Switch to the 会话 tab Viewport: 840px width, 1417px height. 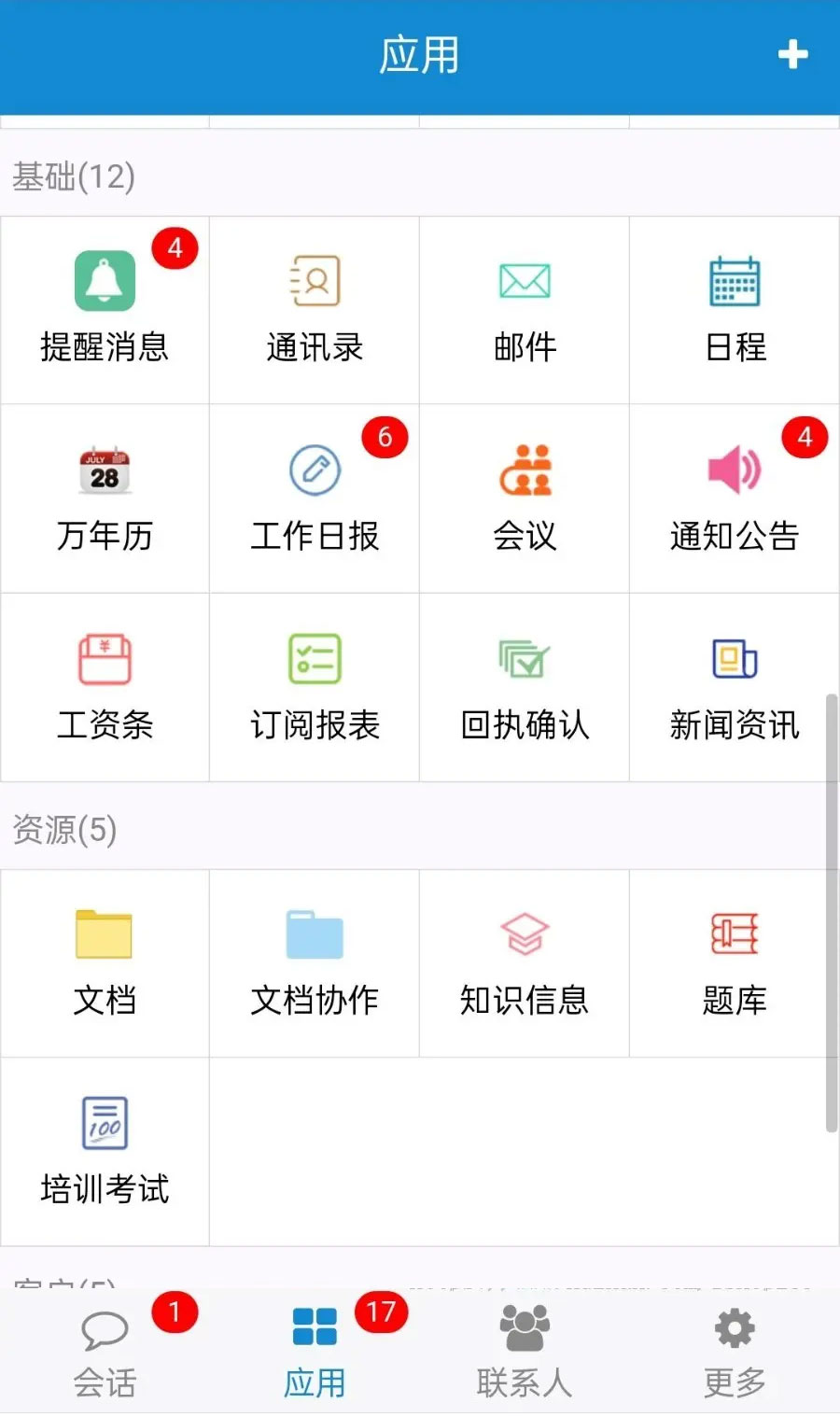pyautogui.click(x=105, y=1354)
